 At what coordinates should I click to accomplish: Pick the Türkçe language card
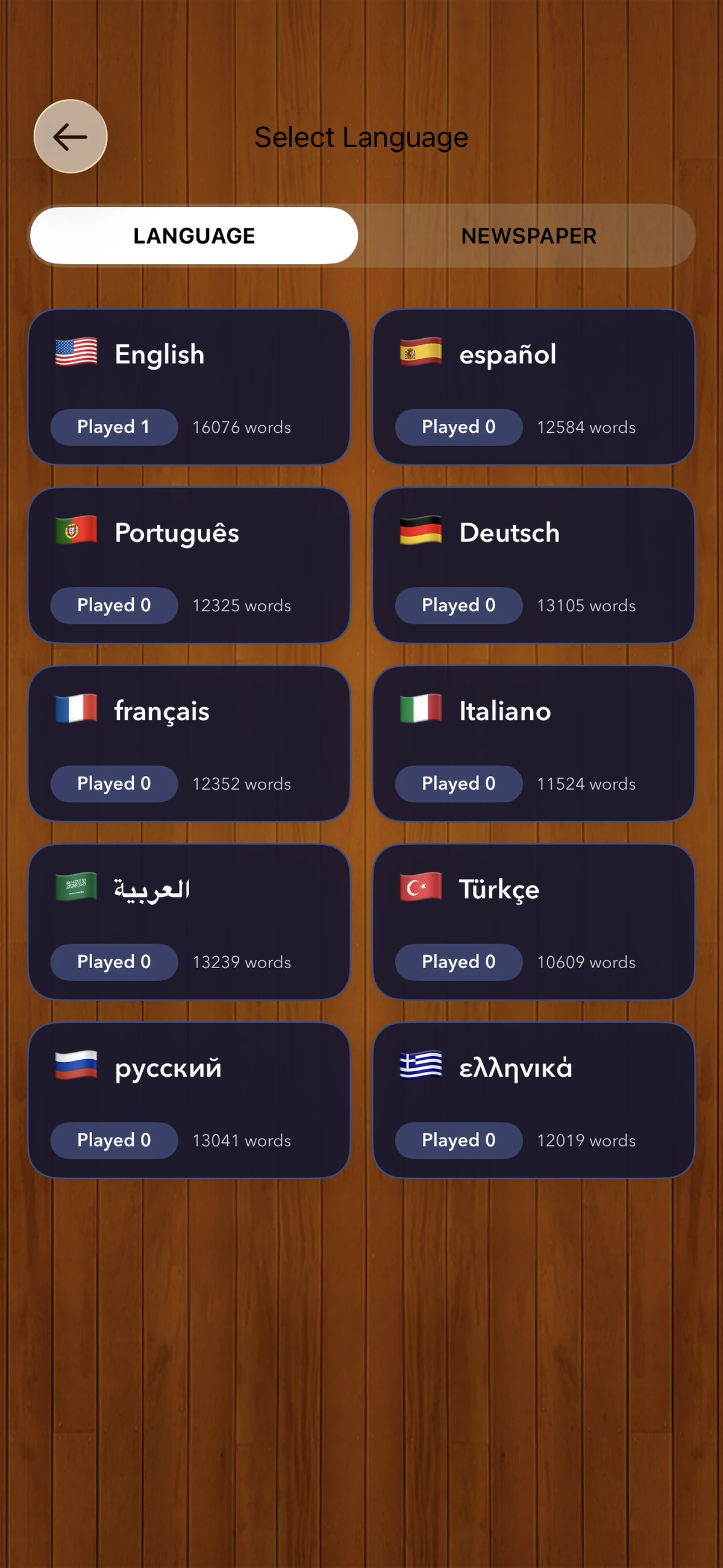pyautogui.click(x=533, y=922)
